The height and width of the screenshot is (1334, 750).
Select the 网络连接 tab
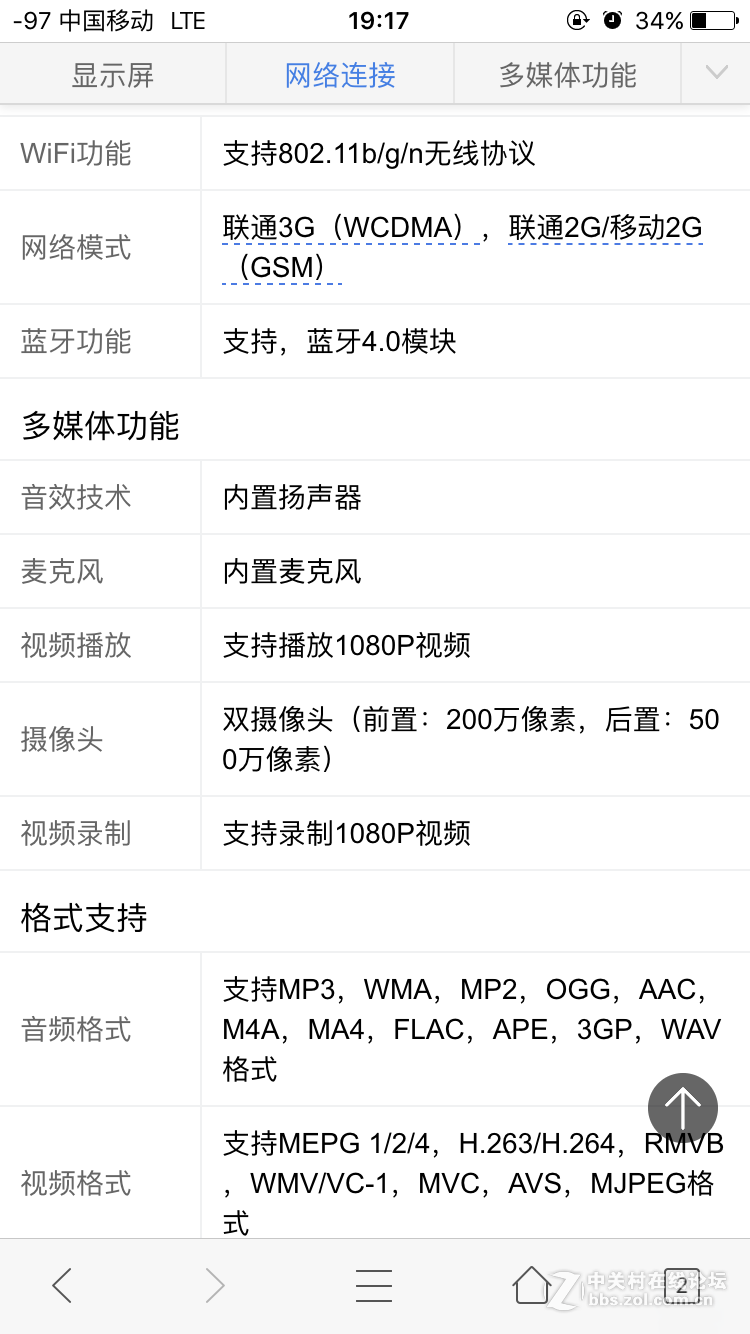click(338, 73)
